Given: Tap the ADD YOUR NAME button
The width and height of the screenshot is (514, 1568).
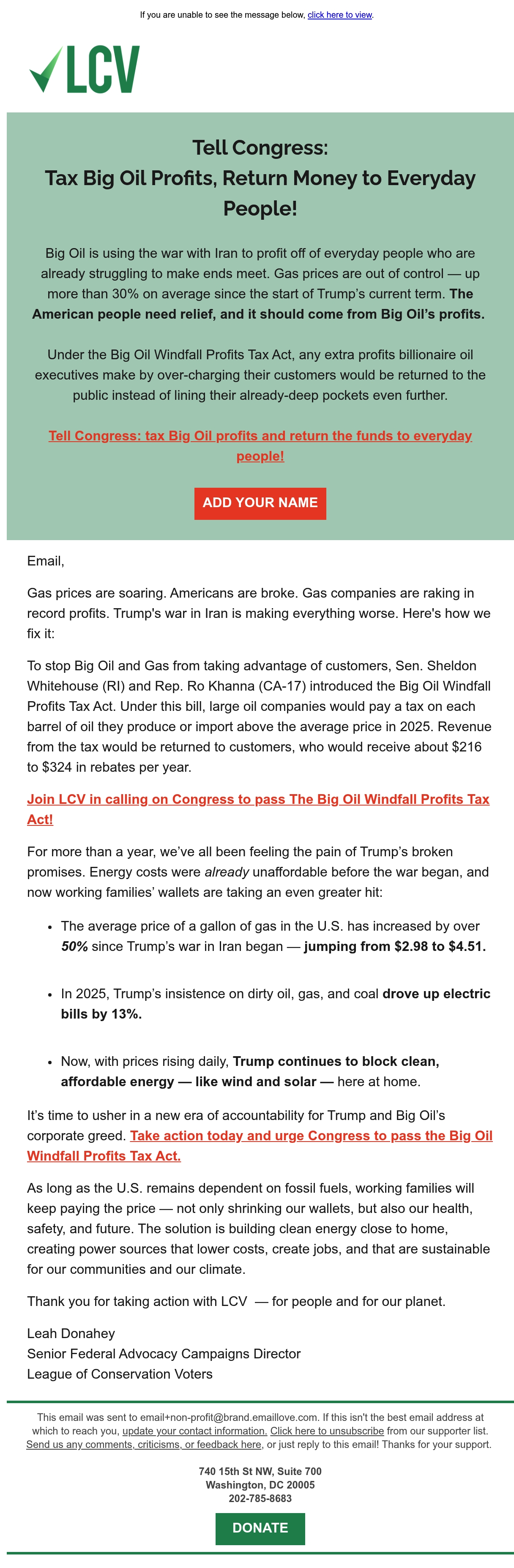Looking at the screenshot, I should [x=260, y=503].
